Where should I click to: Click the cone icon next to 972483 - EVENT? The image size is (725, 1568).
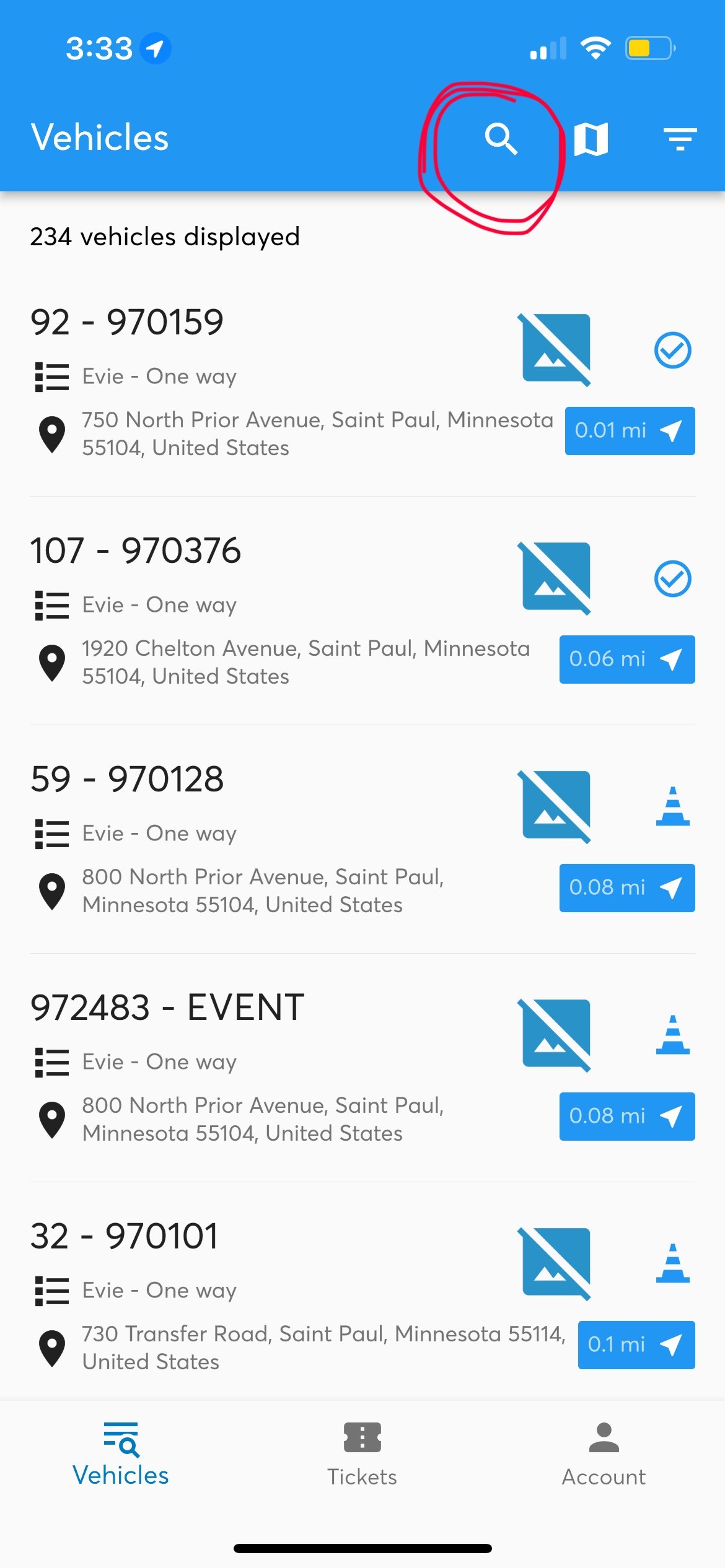tap(673, 1035)
